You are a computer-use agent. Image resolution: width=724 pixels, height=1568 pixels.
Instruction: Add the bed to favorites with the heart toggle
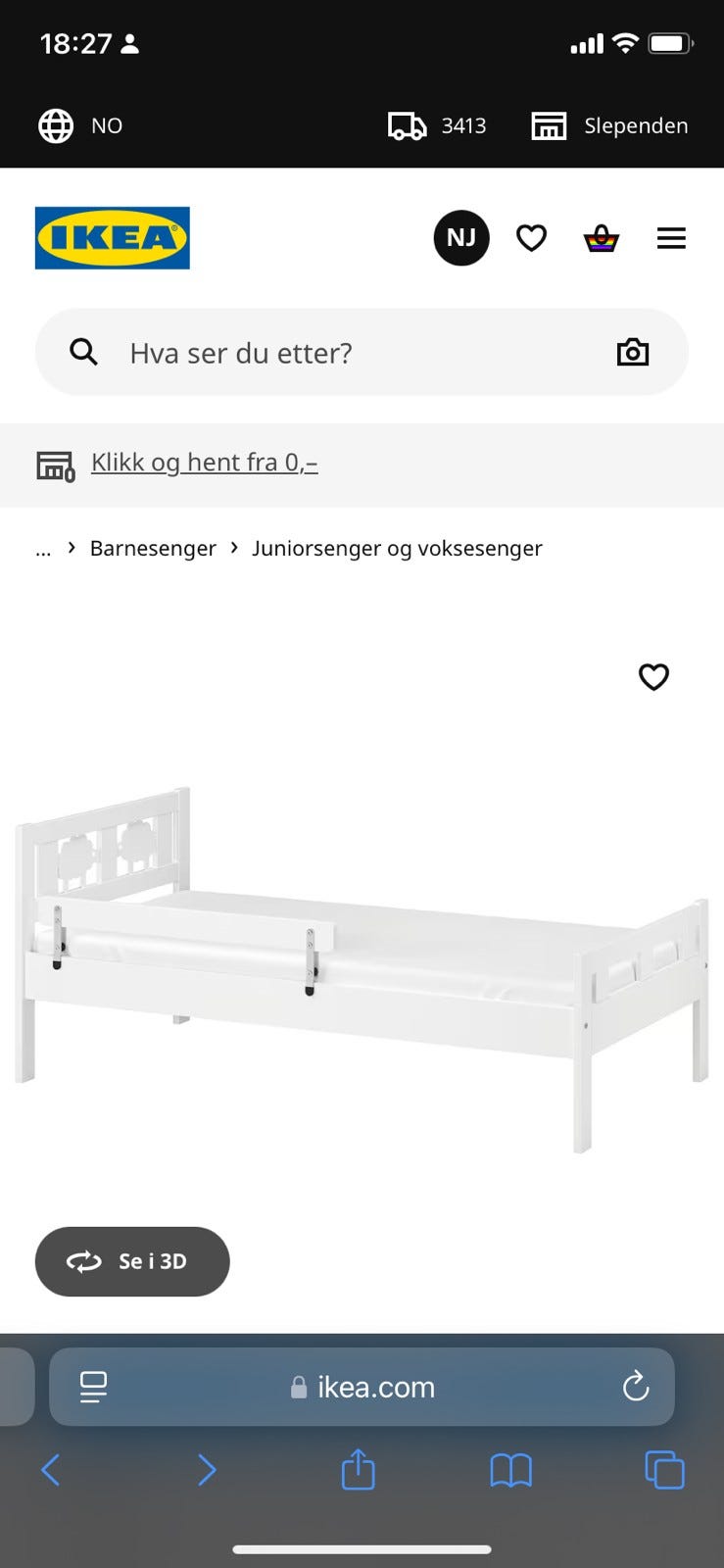pos(653,677)
